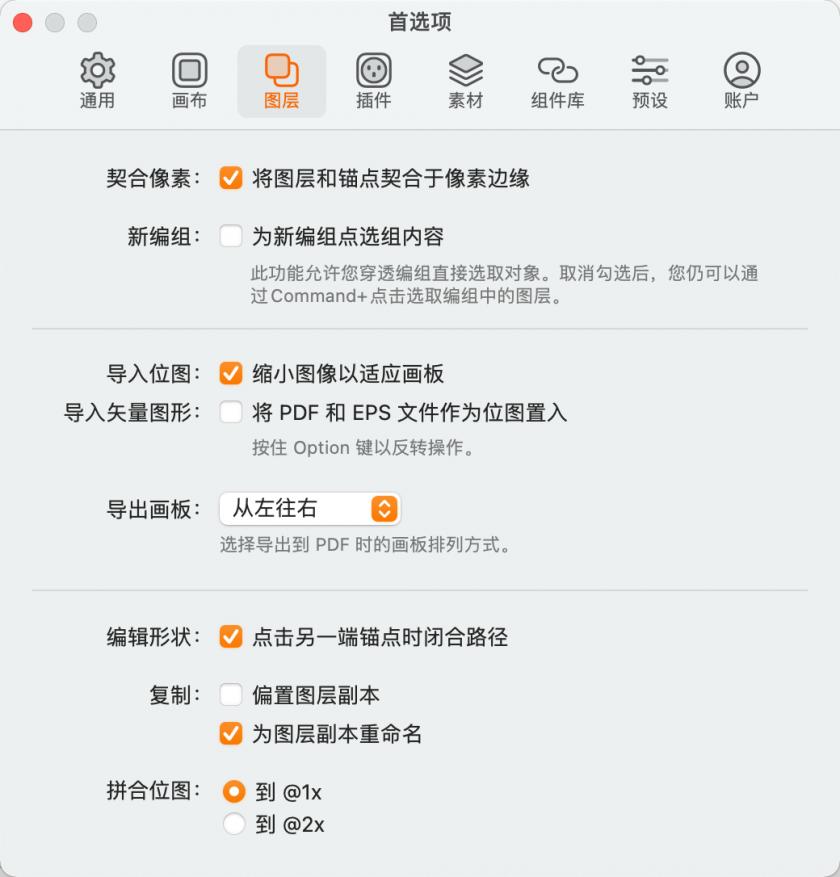Select 到 @1x radio option
840x877 pixels.
click(234, 792)
